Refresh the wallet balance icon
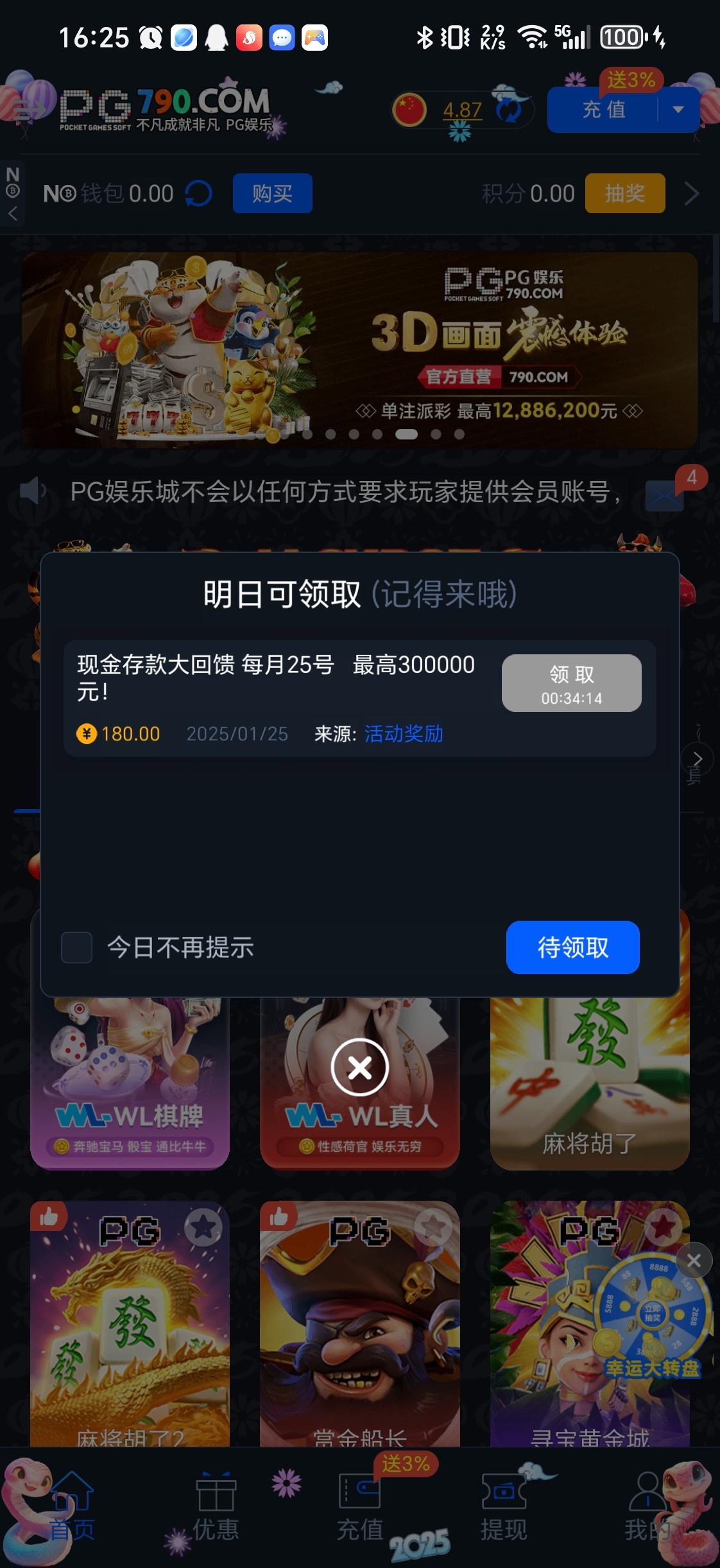 [198, 193]
